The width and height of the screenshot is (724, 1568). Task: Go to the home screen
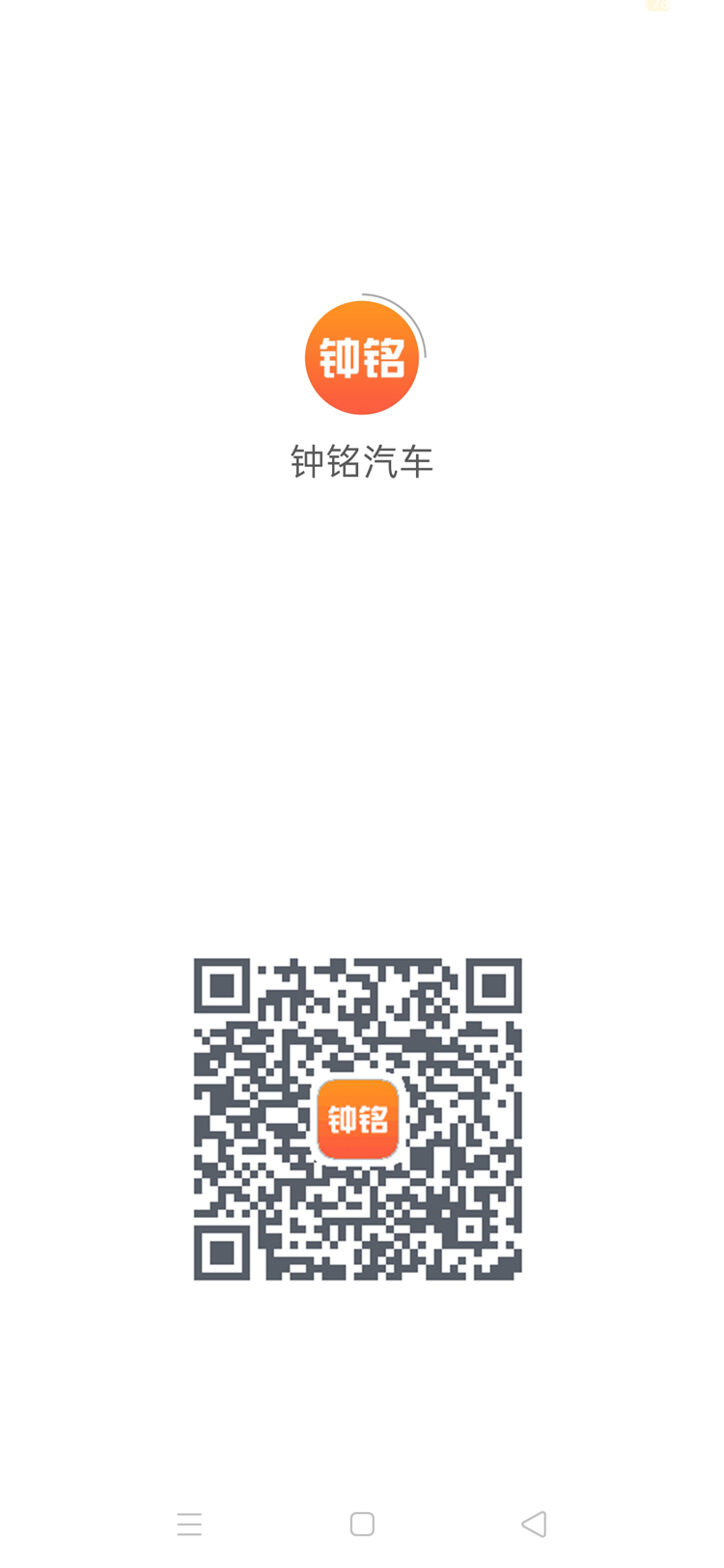point(362,1524)
